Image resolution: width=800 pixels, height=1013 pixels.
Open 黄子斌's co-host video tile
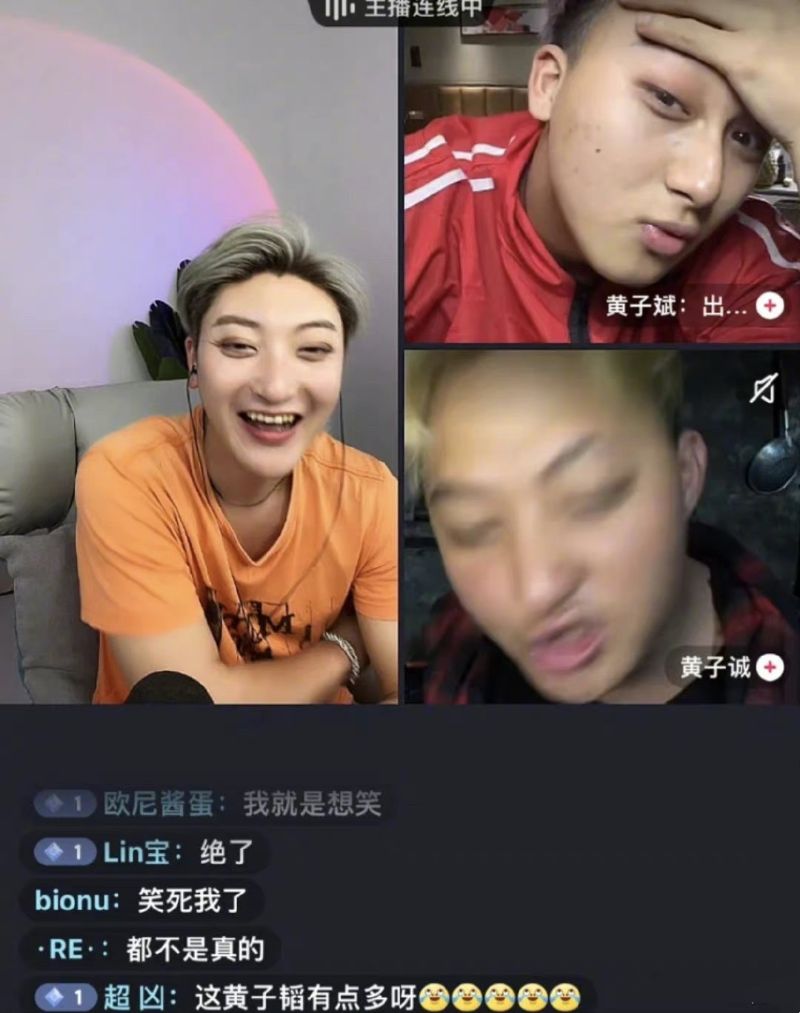(600, 180)
